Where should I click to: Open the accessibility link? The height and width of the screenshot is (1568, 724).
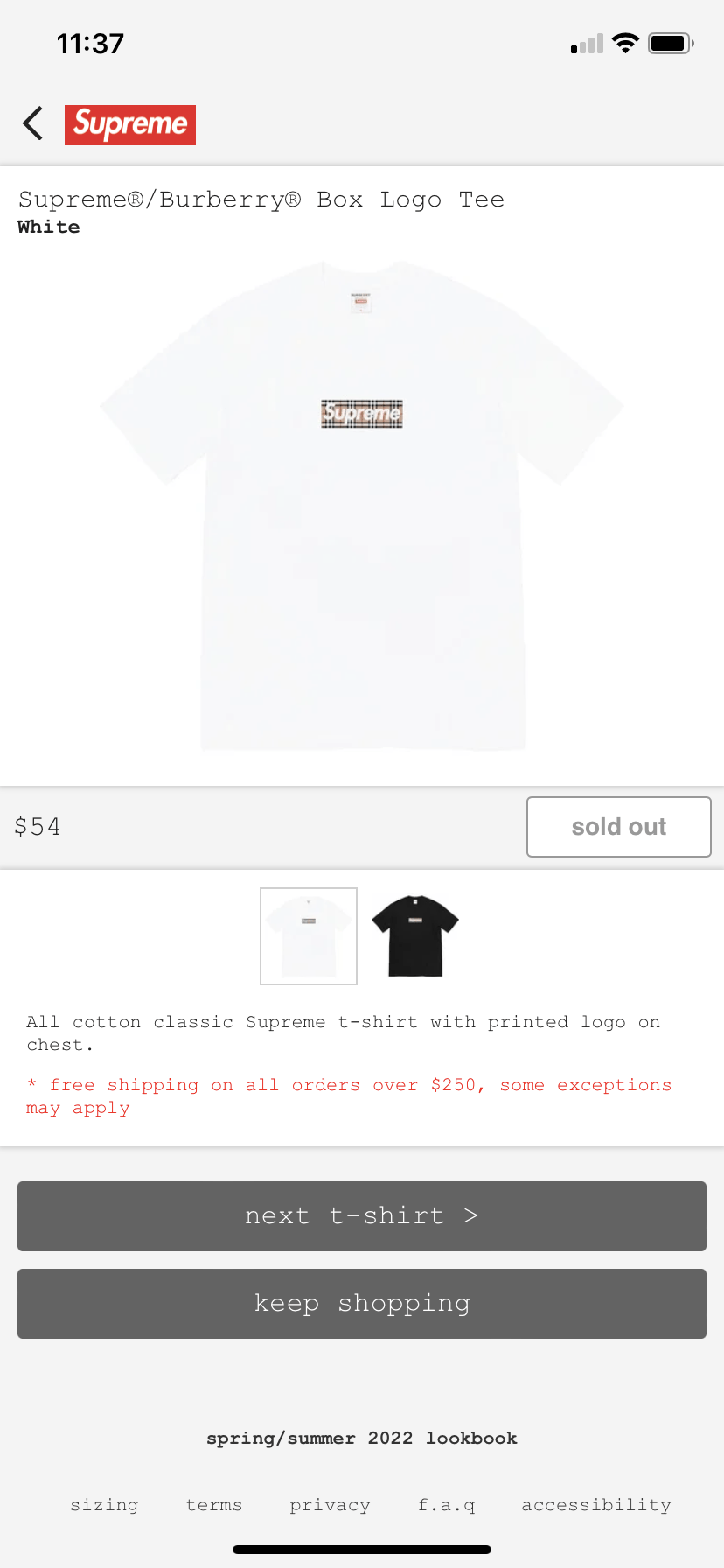596,1505
